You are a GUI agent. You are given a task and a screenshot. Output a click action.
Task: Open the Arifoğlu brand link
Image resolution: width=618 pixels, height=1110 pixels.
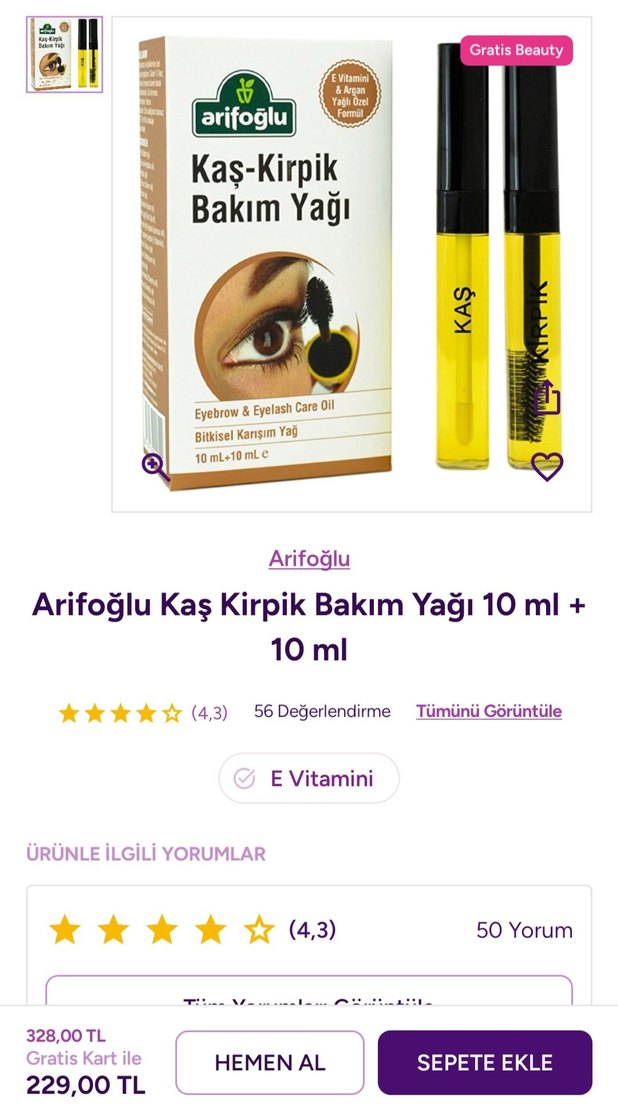pos(309,558)
